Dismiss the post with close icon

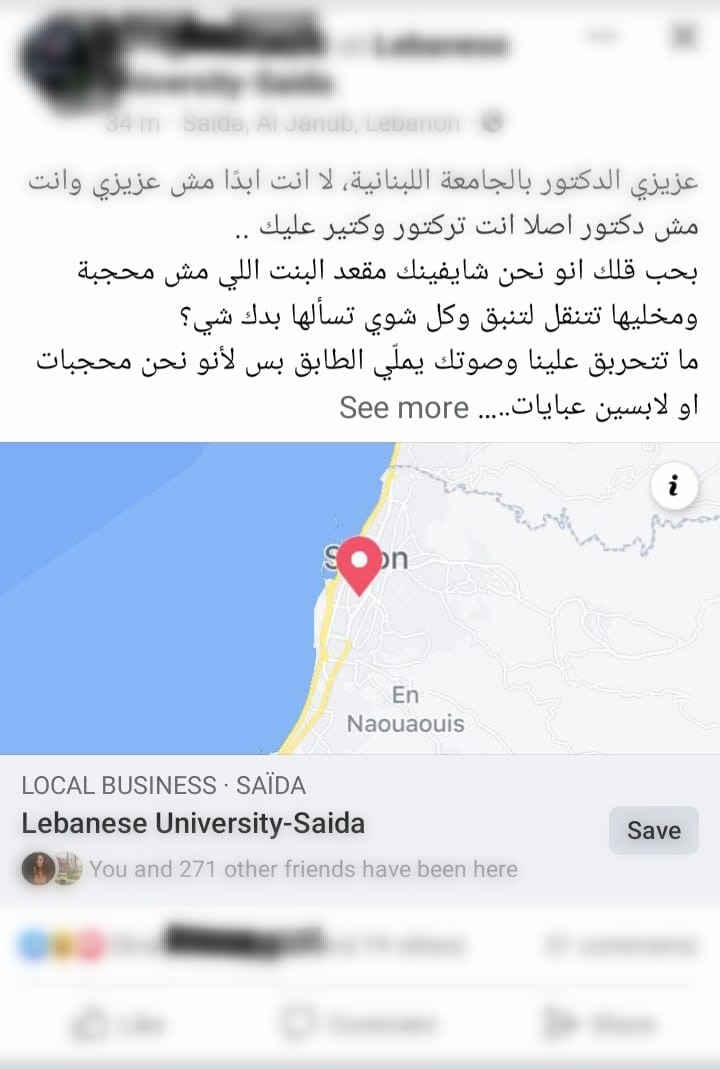click(684, 37)
